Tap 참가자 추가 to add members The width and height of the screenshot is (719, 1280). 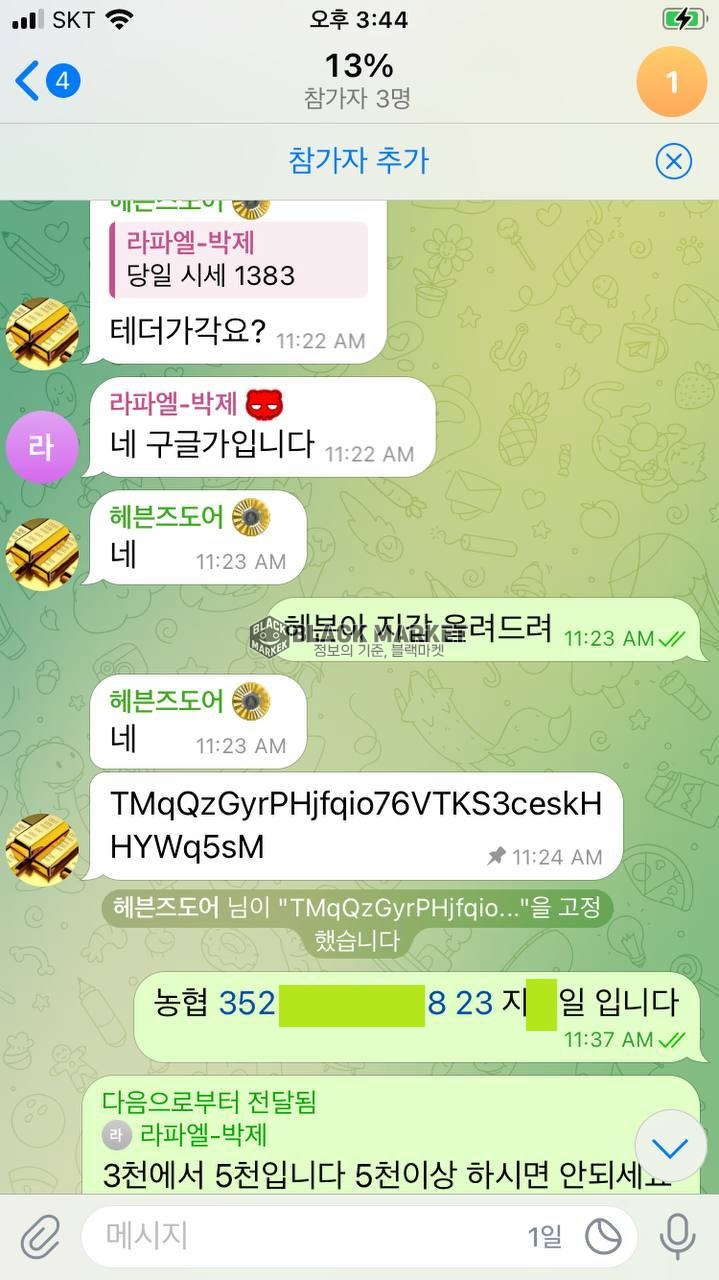[358, 161]
